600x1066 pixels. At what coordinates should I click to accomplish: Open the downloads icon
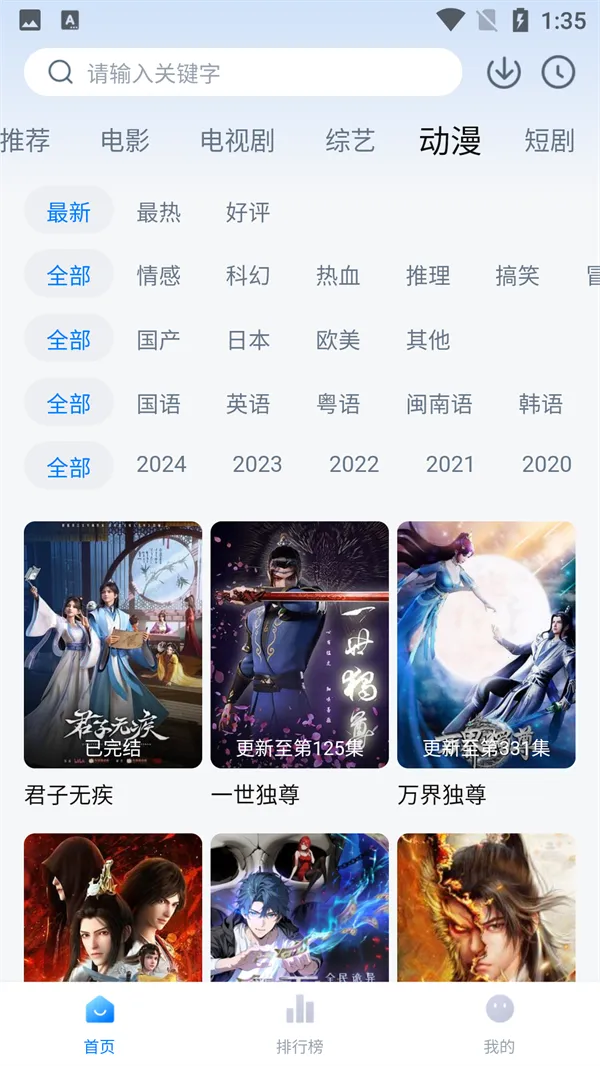(504, 72)
